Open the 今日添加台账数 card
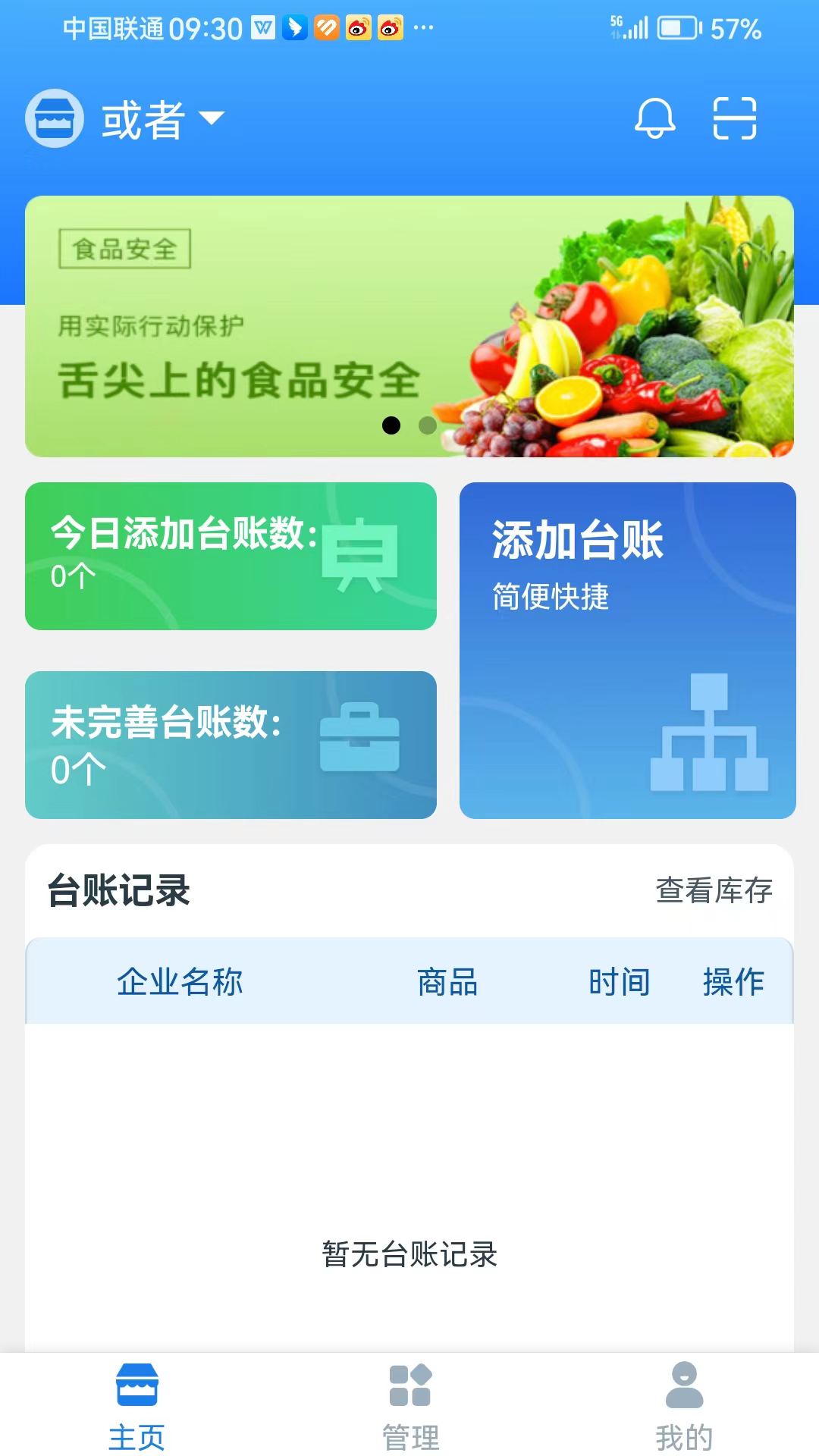The height and width of the screenshot is (1456, 819). click(231, 556)
